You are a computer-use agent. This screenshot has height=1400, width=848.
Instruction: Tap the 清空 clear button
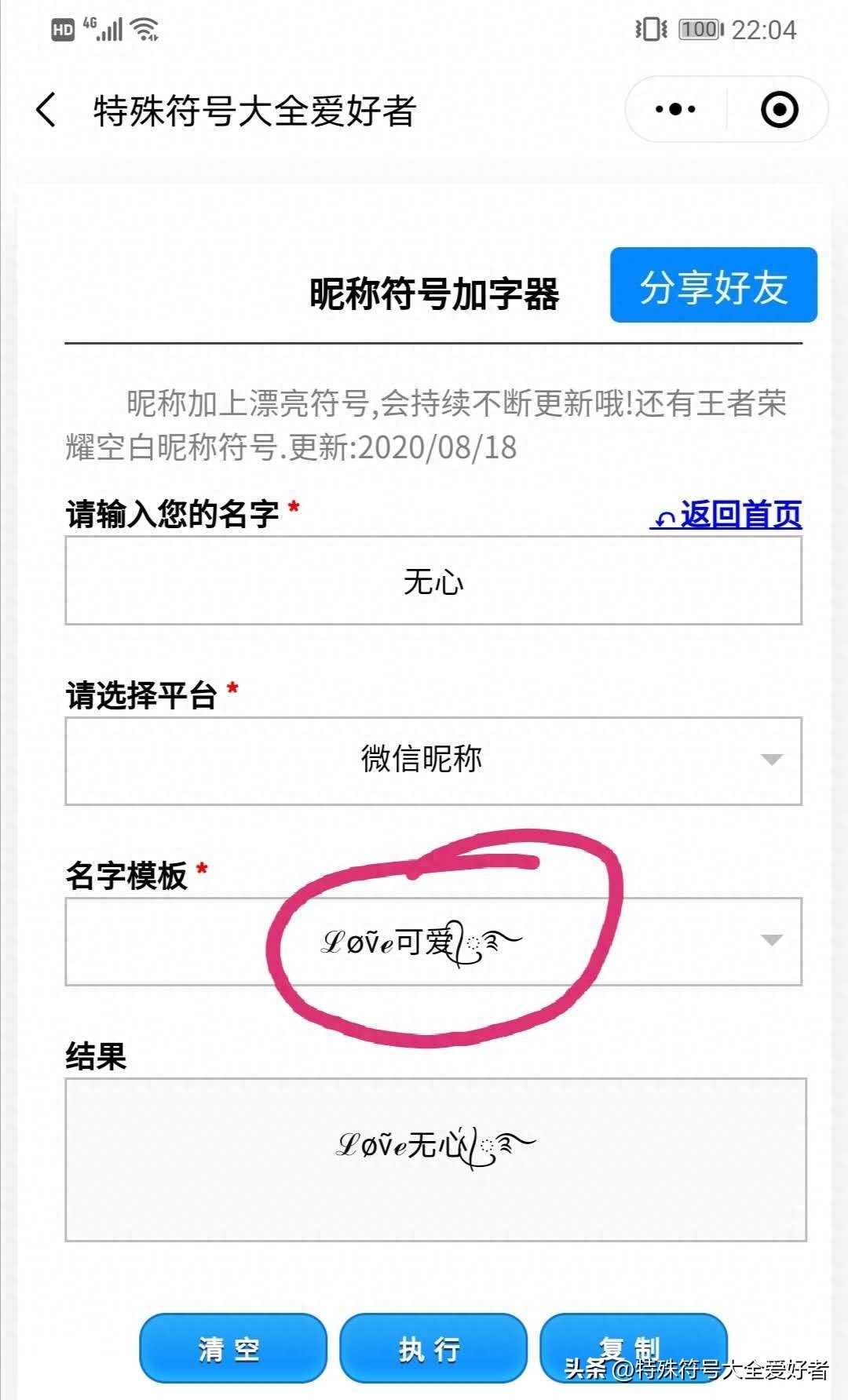[232, 1348]
